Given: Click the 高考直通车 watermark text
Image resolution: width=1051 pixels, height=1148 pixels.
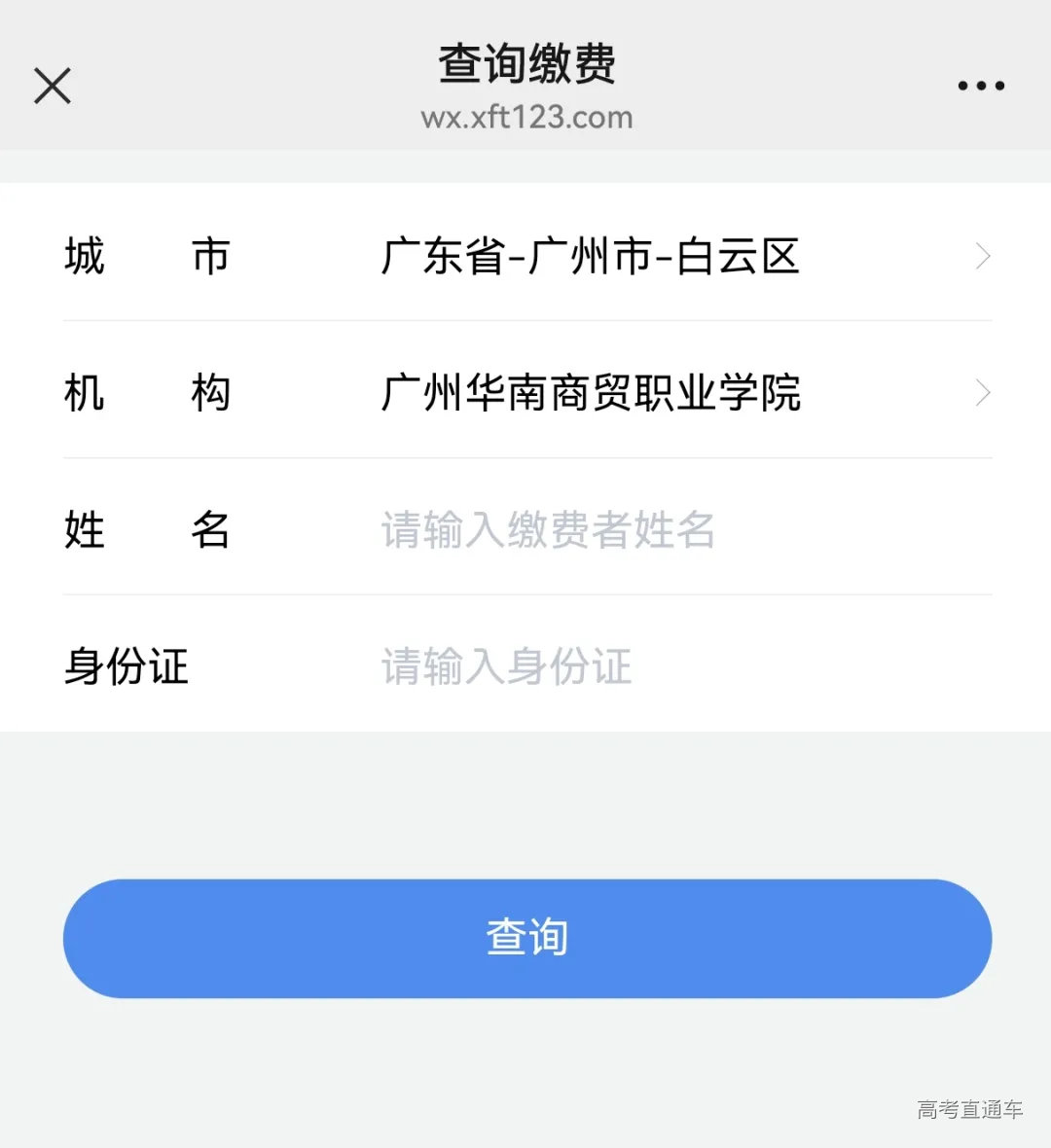Looking at the screenshot, I should point(973,1109).
